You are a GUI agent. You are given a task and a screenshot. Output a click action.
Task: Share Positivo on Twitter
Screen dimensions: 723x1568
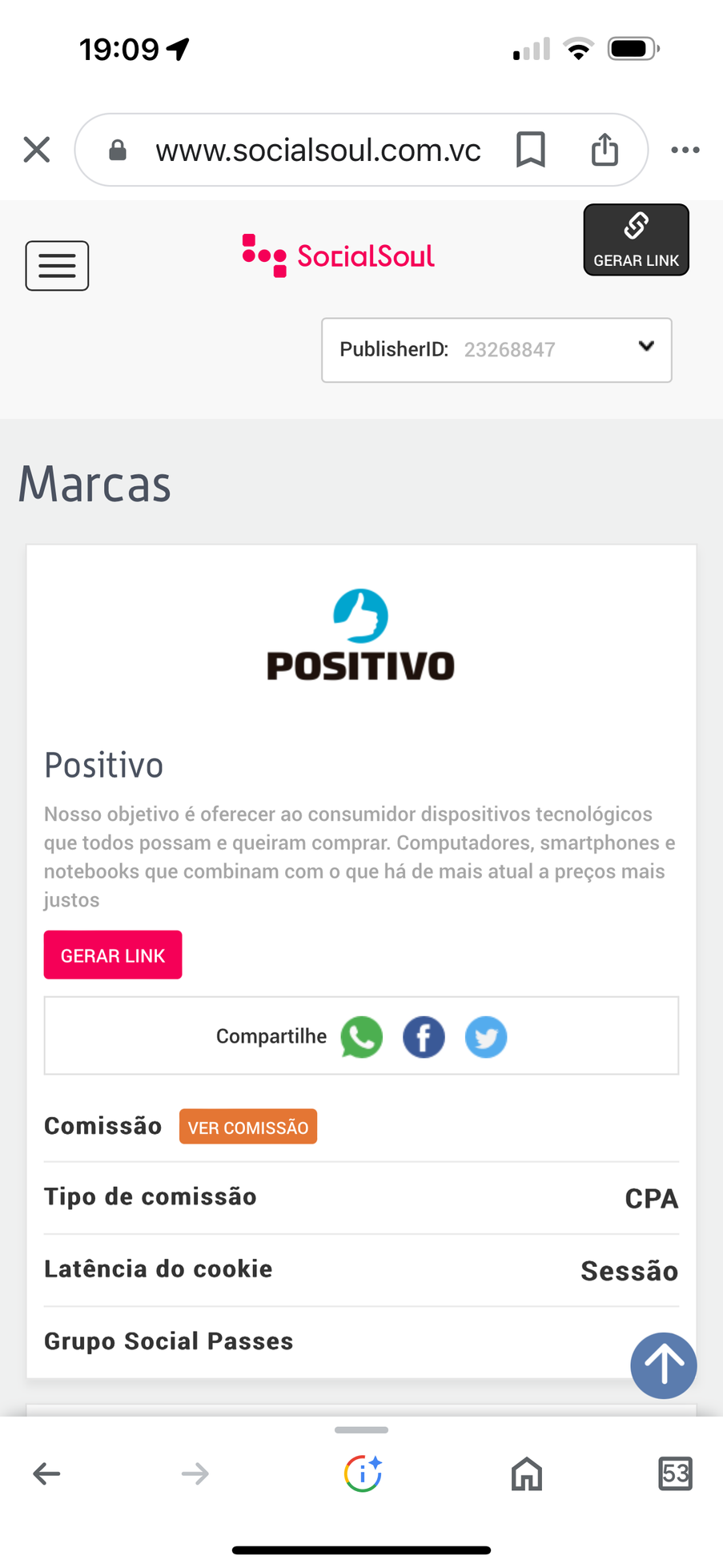click(486, 1037)
